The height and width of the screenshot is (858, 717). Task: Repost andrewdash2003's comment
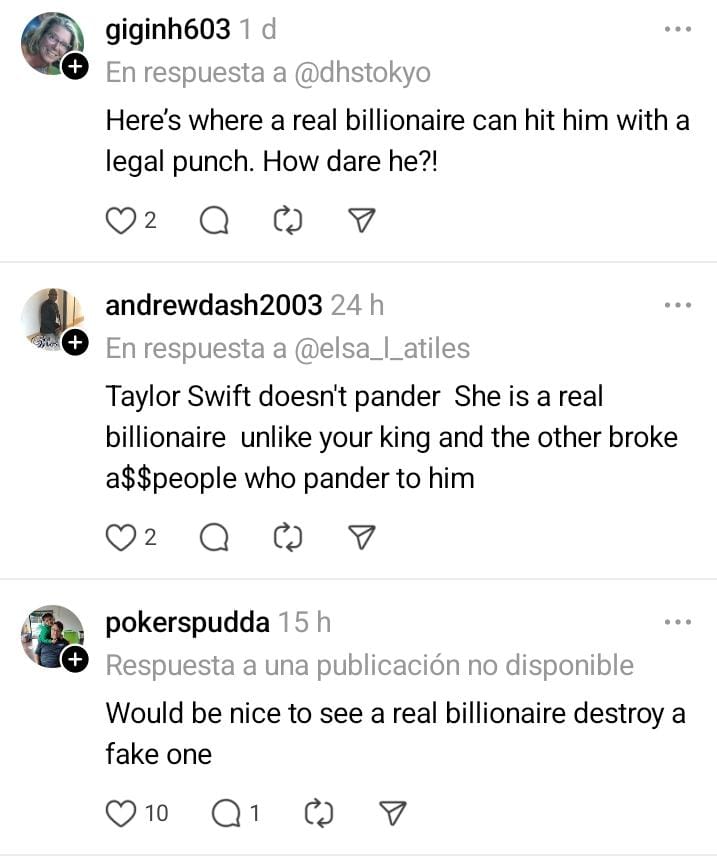[288, 538]
